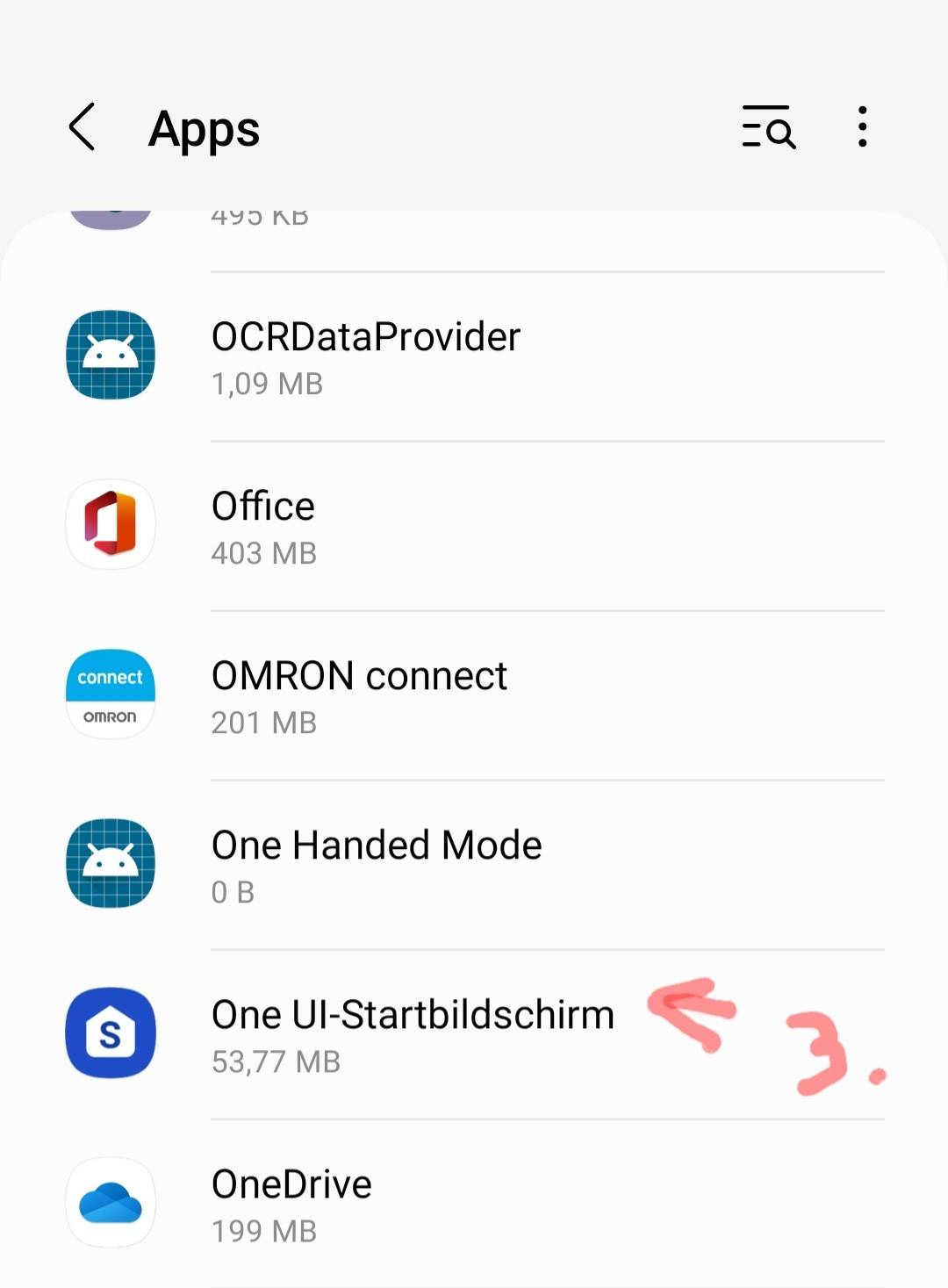
Task: Open the Office app settings
Action: click(263, 526)
